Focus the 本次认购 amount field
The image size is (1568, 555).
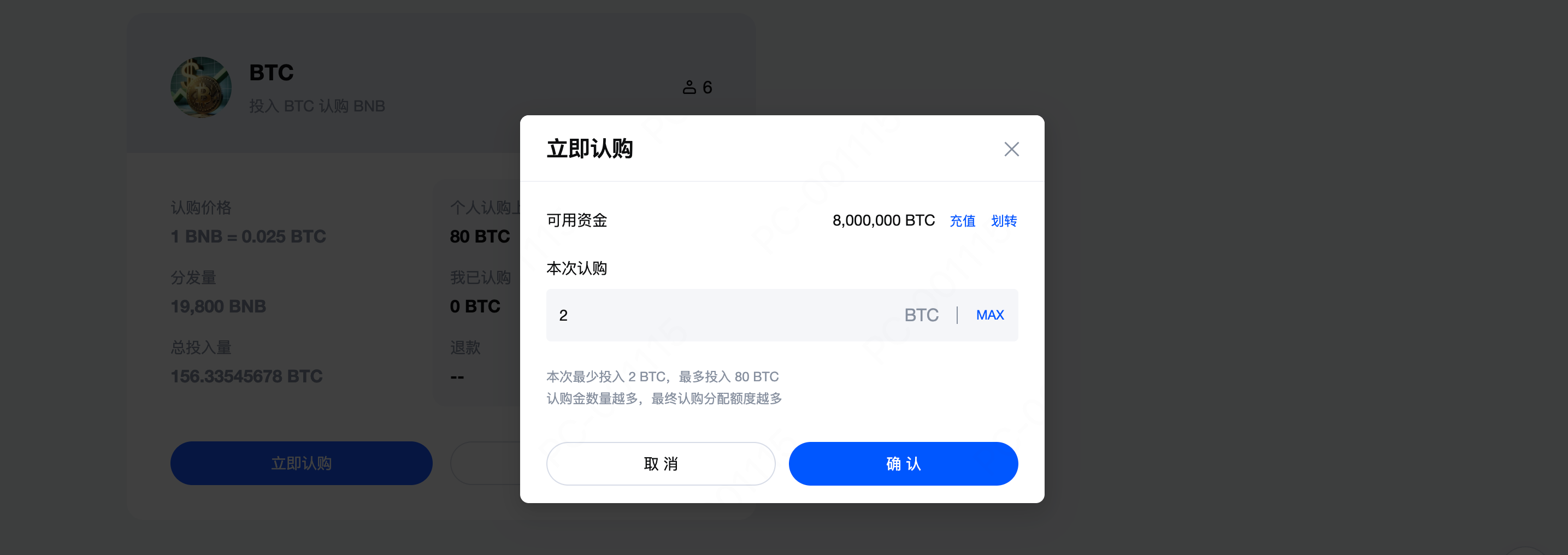718,315
